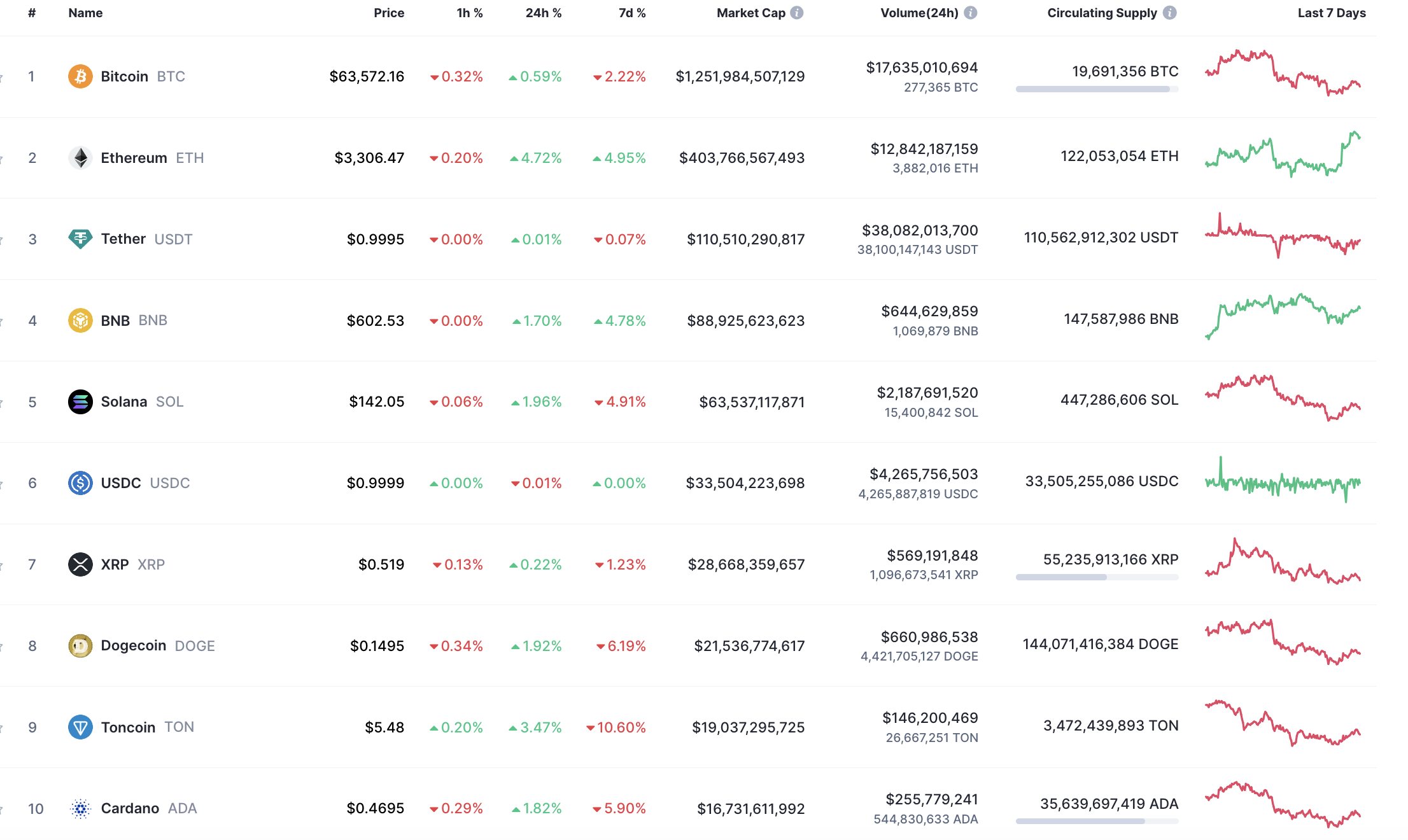Open the Bitcoin row

[x=125, y=77]
